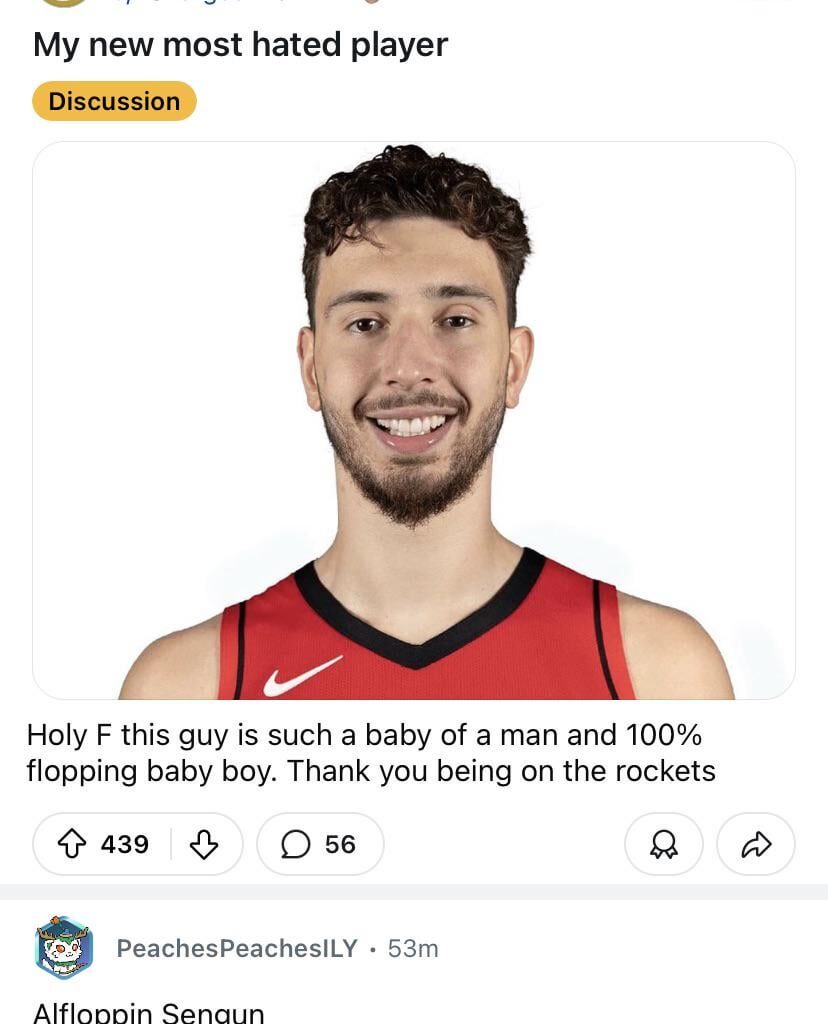Share this post

(756, 845)
